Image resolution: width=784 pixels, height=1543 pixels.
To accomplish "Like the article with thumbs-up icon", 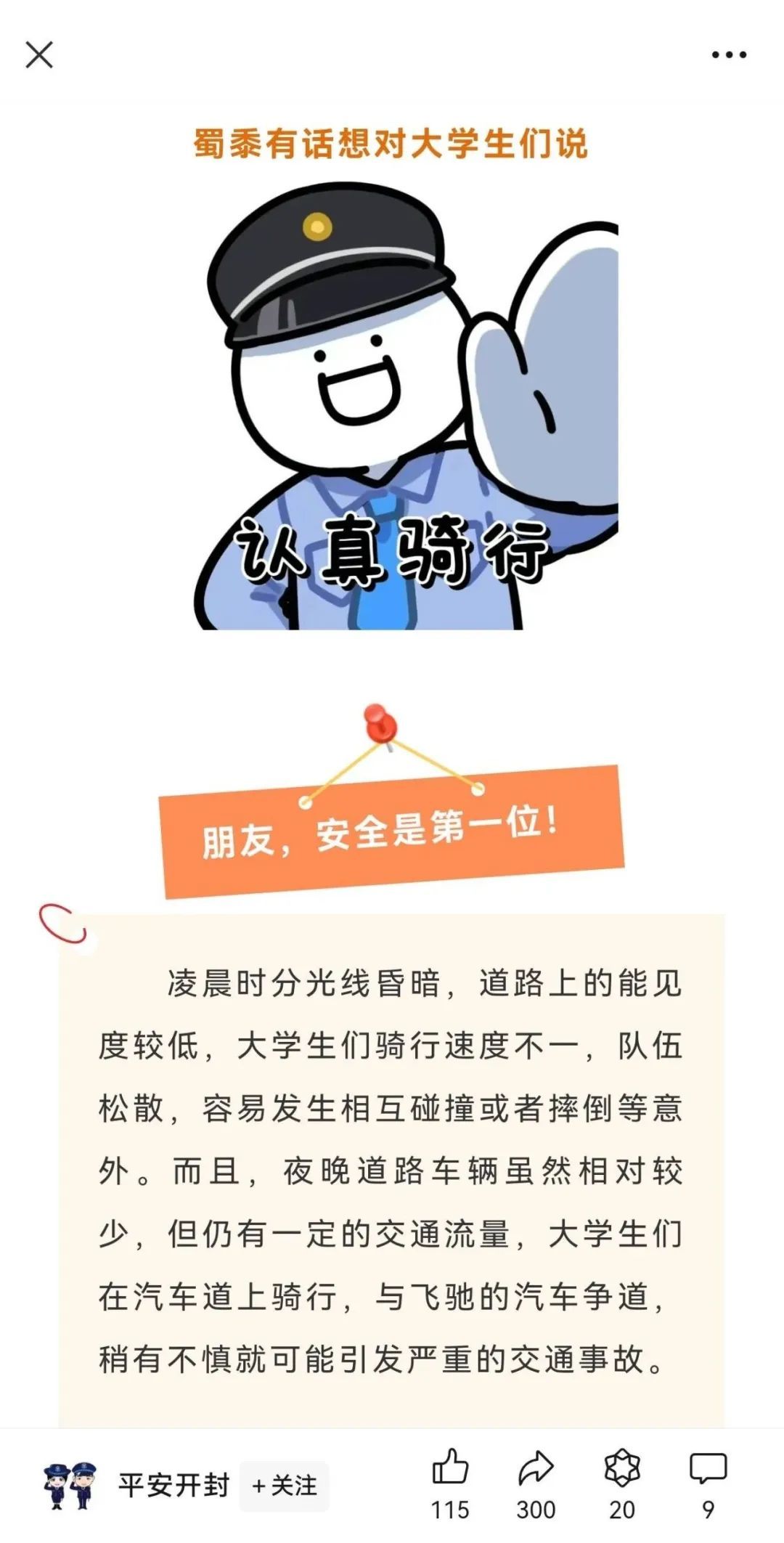I will (x=450, y=1468).
